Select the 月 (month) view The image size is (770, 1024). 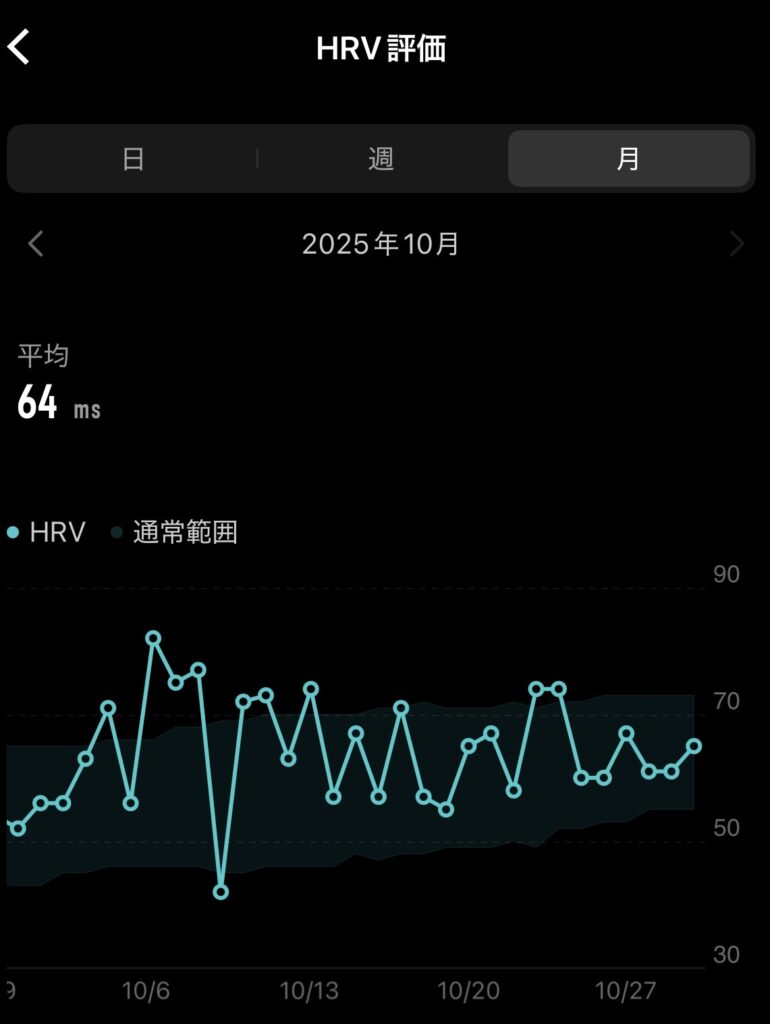(628, 159)
